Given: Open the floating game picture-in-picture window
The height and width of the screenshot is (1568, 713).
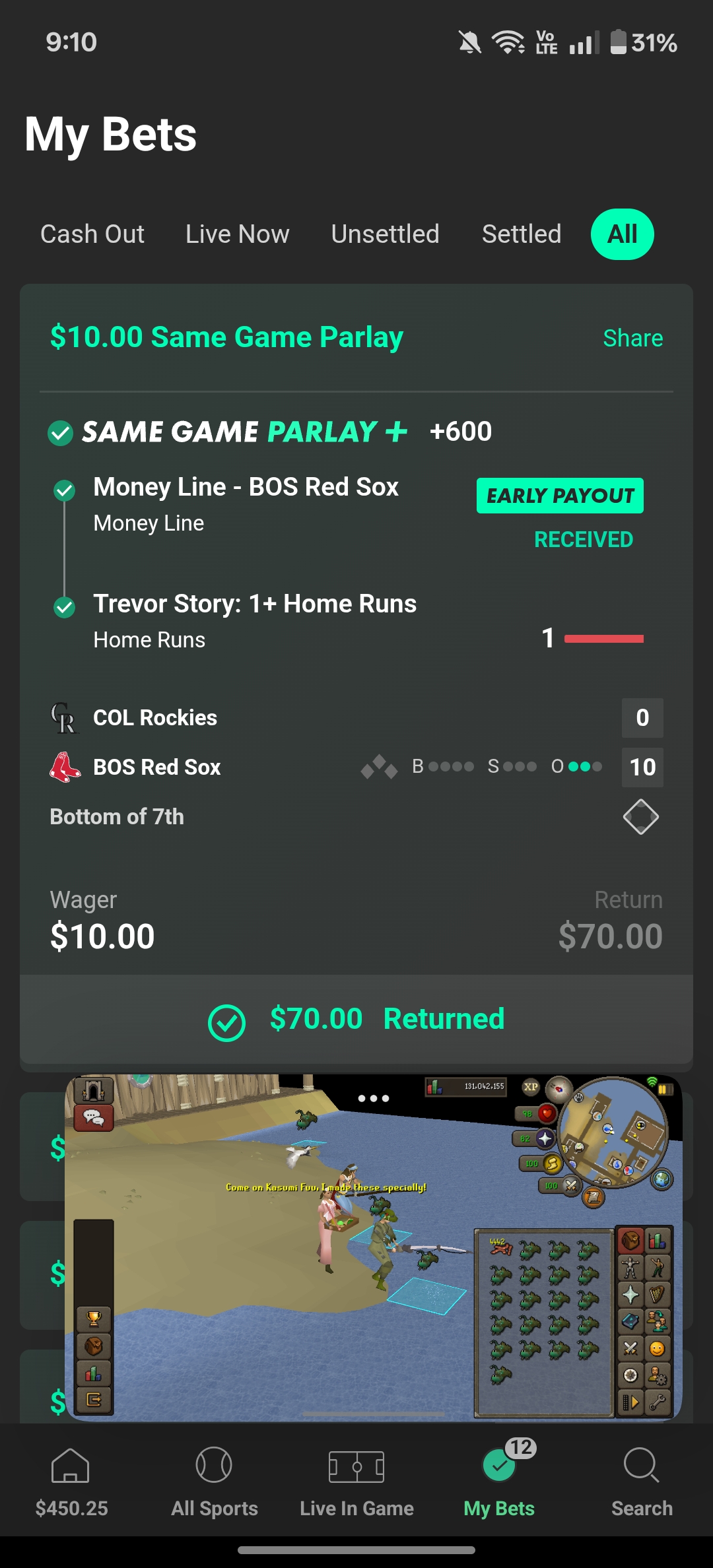Looking at the screenshot, I should coord(374,1247).
